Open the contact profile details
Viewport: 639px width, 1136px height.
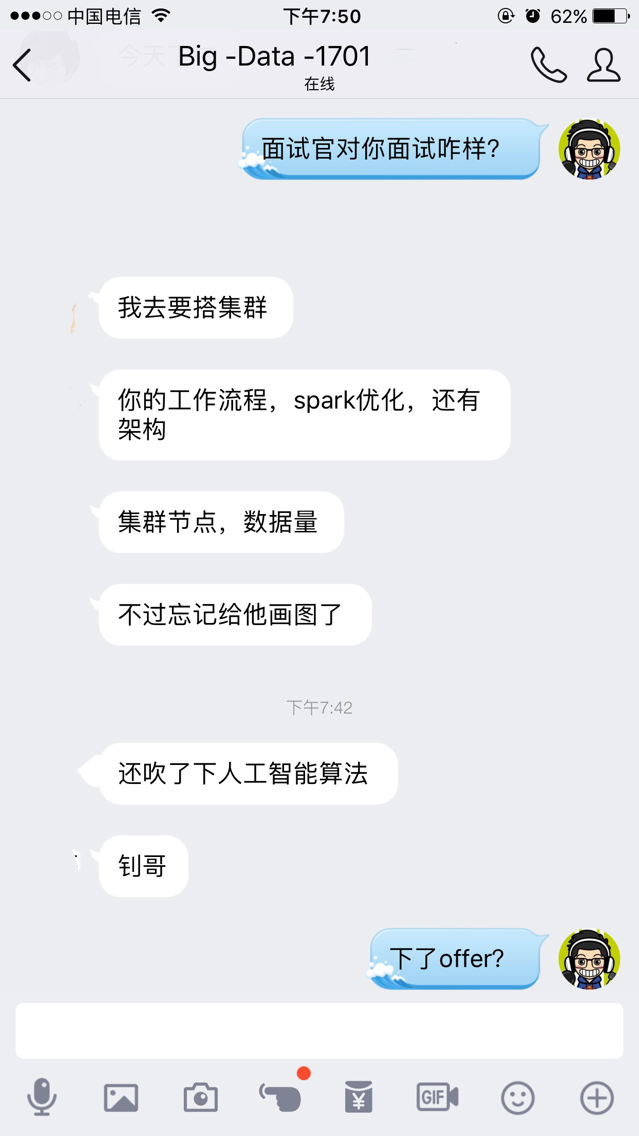tap(603, 66)
